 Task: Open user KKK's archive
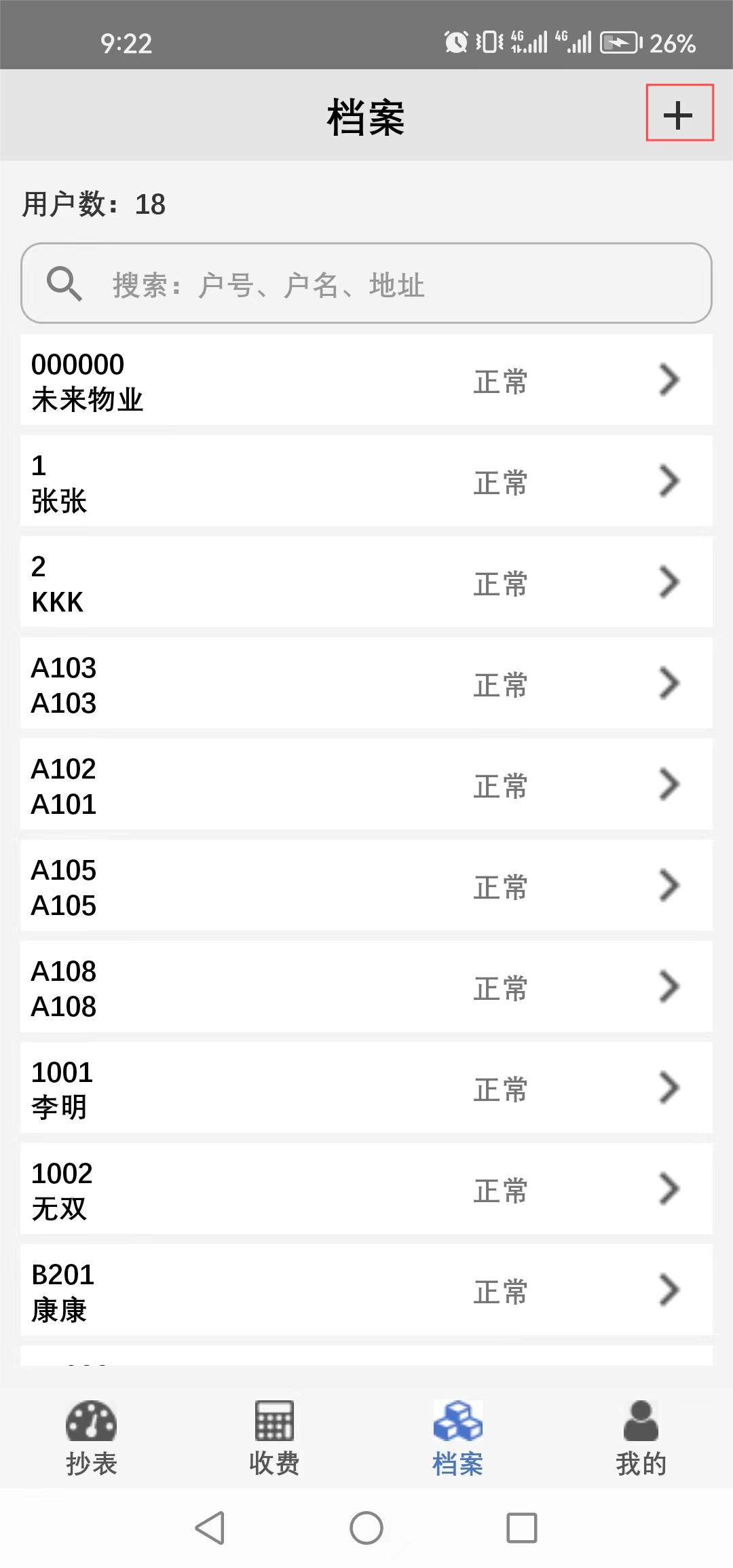[x=366, y=583]
